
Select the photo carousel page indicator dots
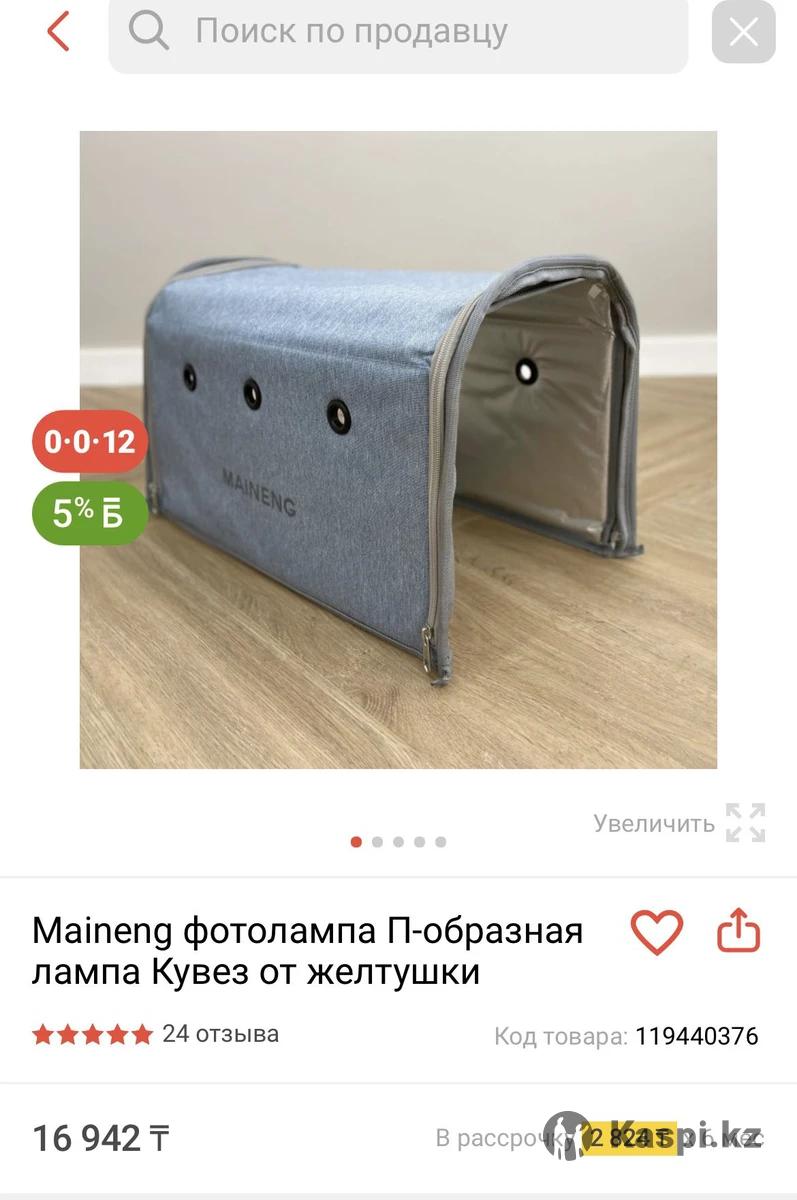click(x=398, y=842)
